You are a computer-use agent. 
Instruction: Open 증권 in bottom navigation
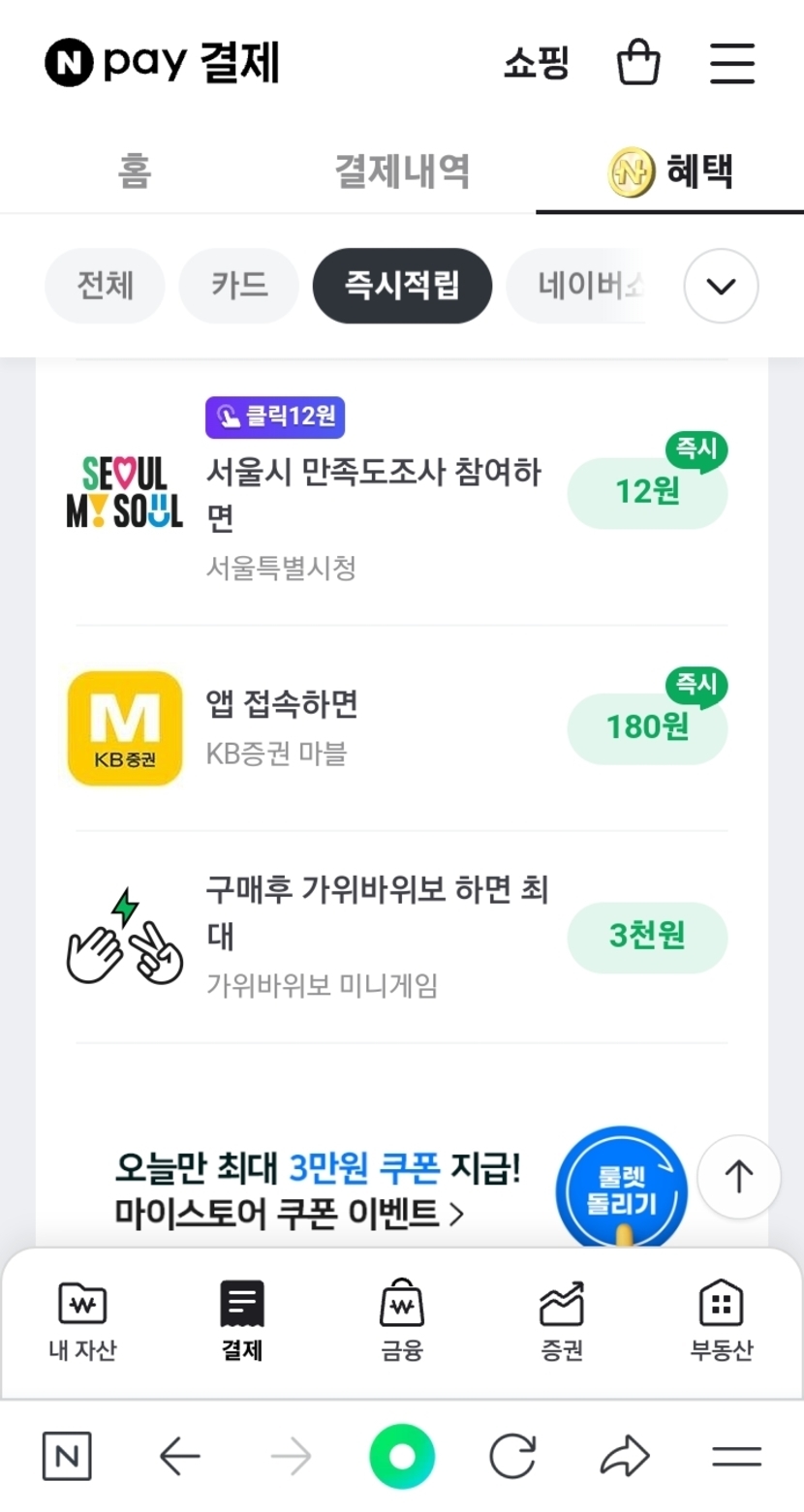(562, 1321)
